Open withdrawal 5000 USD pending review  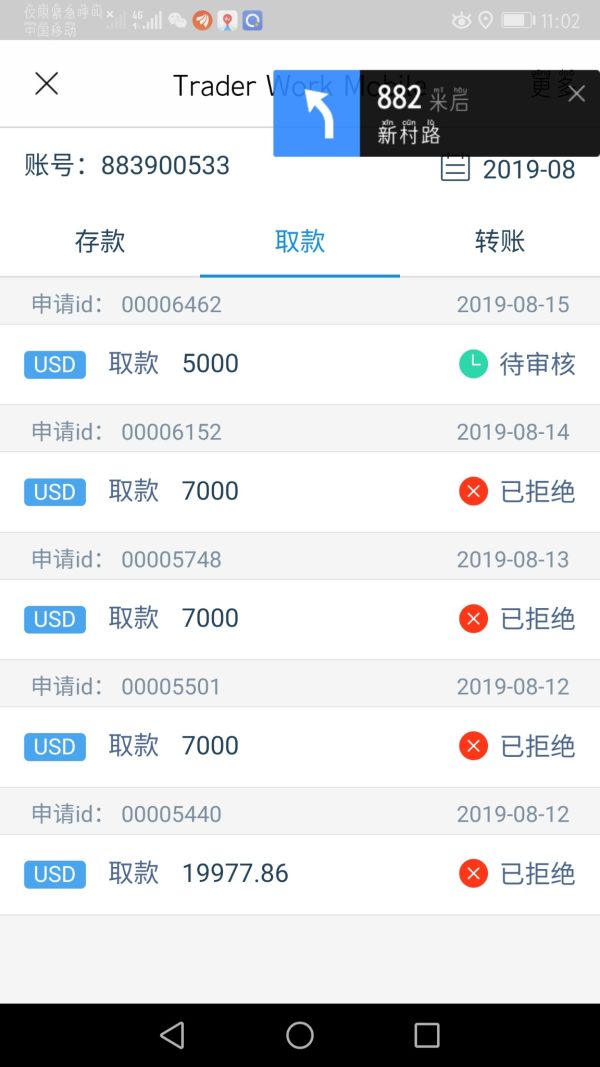300,364
